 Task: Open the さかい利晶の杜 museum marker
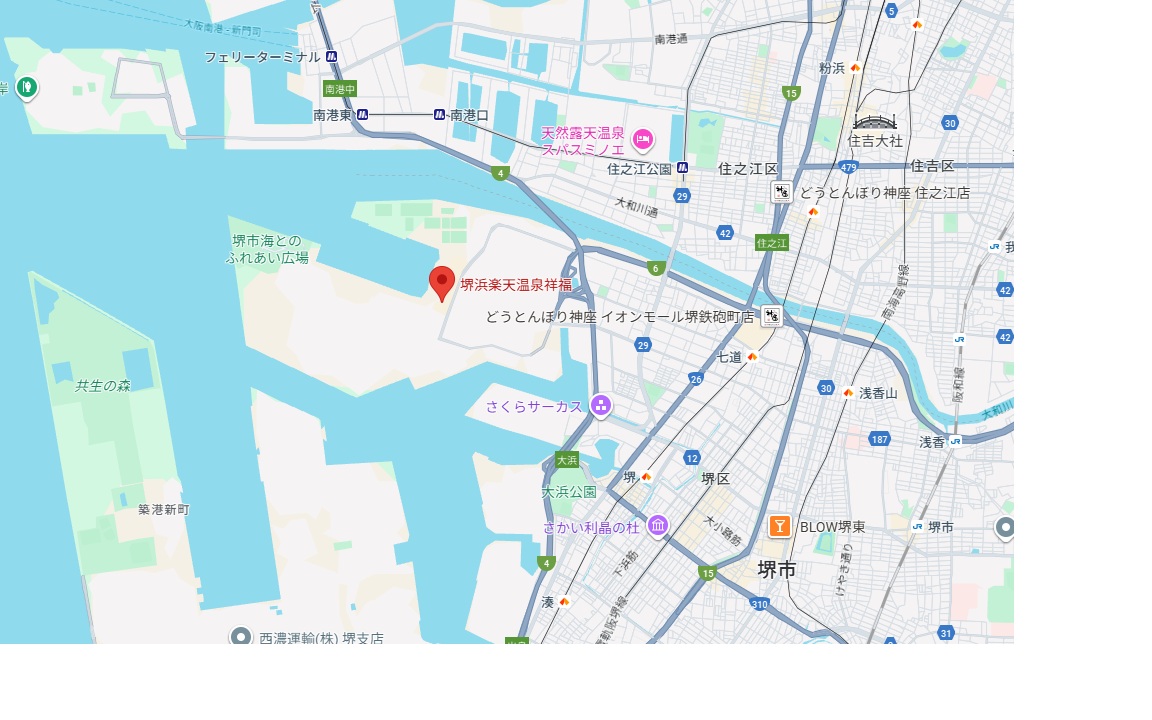click(657, 526)
